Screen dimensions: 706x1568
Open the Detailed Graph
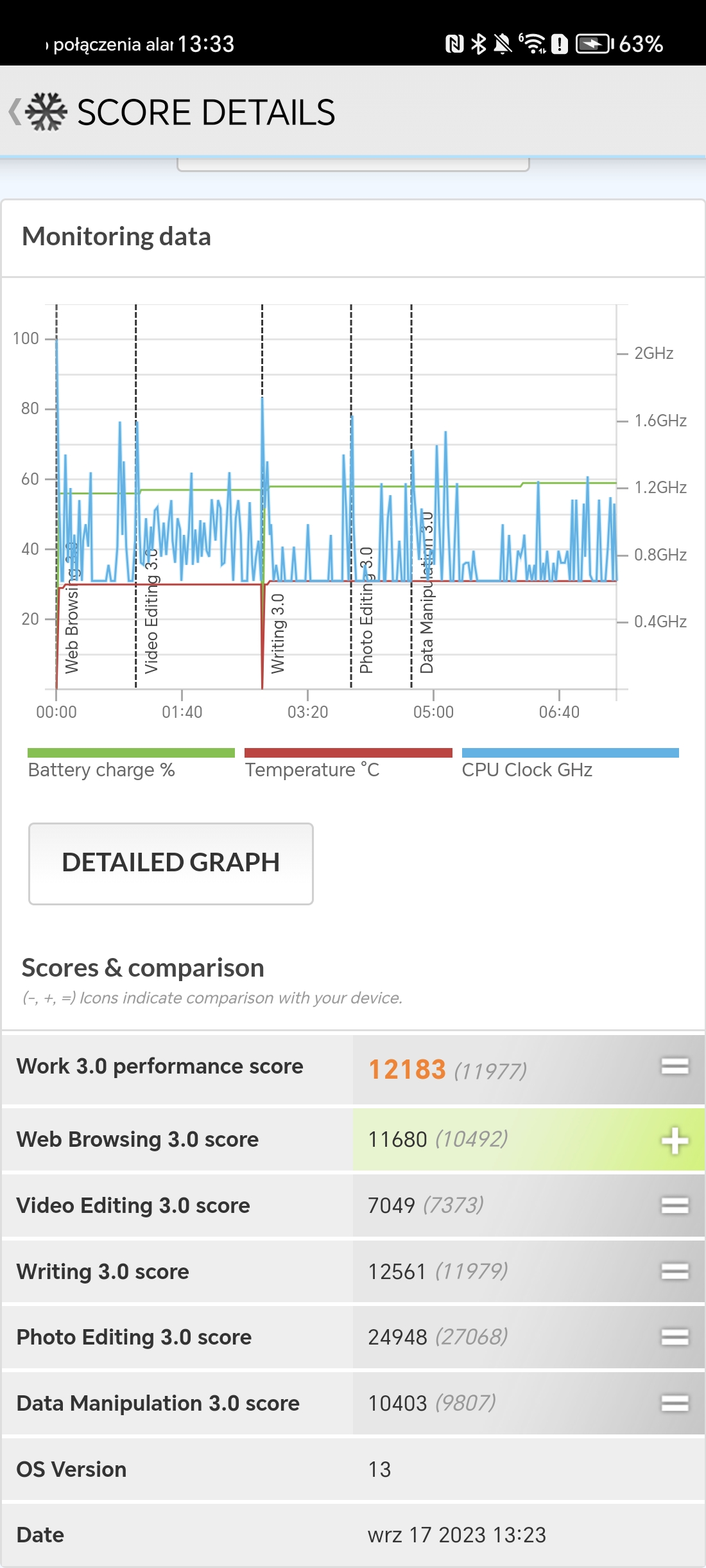pos(171,863)
